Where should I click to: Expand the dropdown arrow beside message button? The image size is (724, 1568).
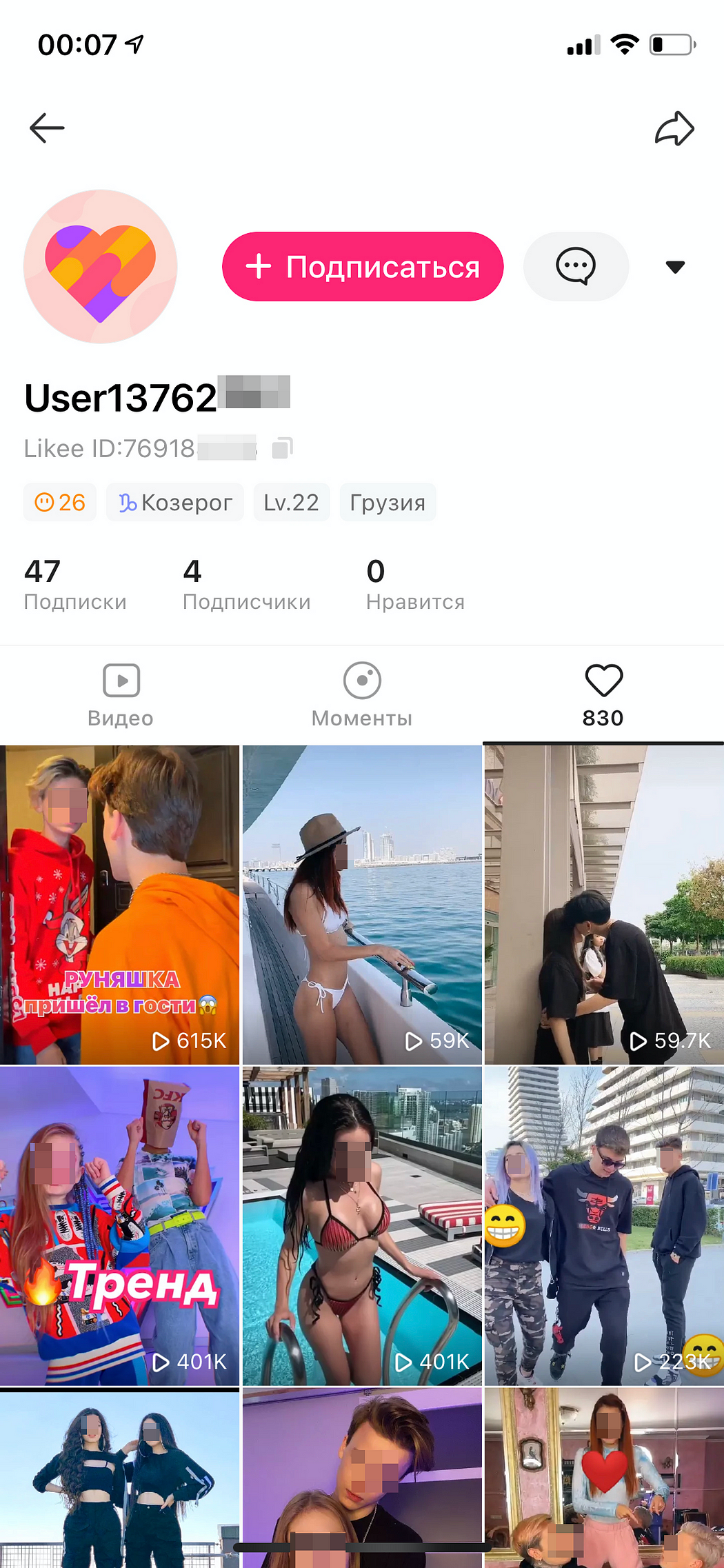(x=675, y=267)
